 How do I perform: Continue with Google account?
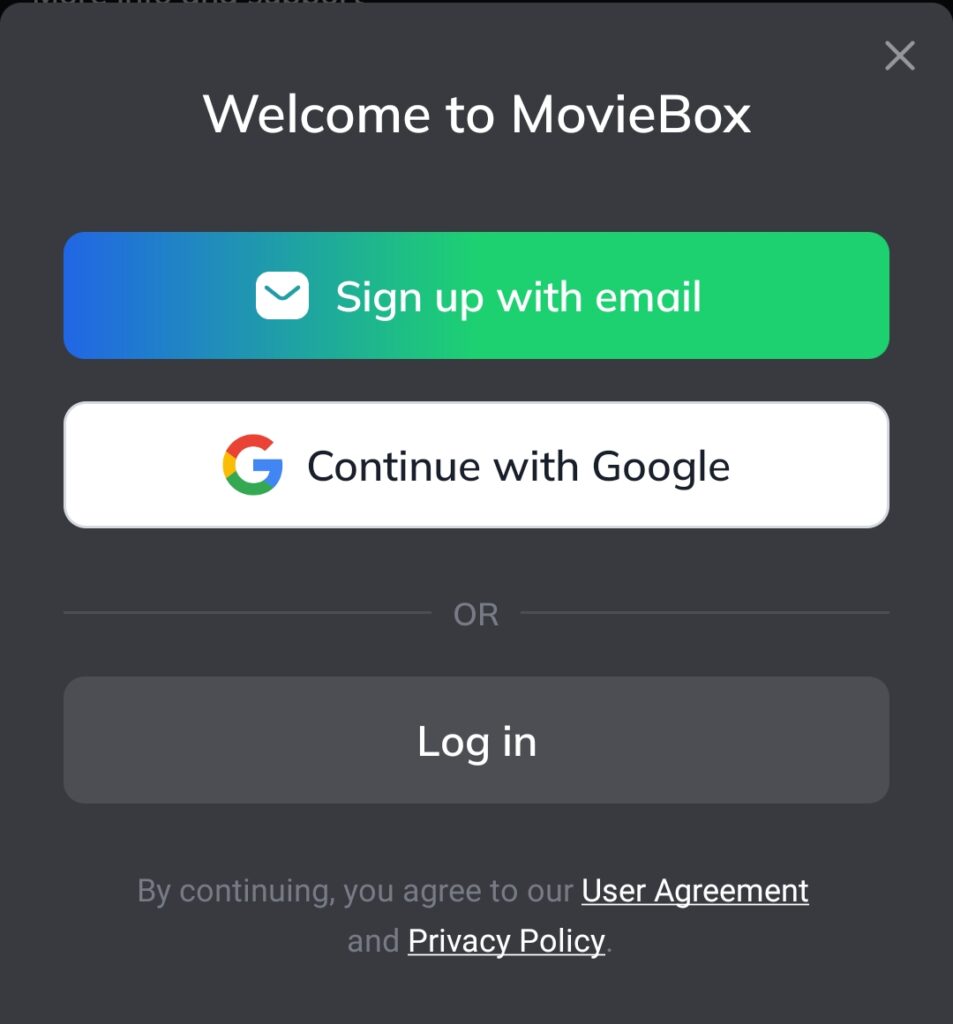[476, 466]
